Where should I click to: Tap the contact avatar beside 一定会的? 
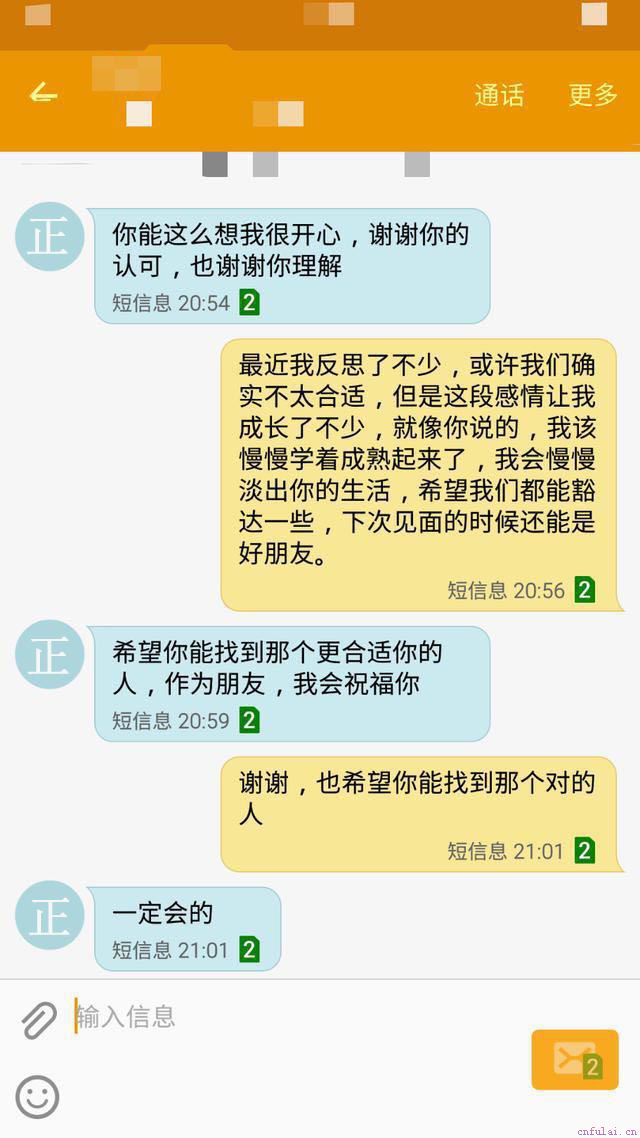(49, 915)
